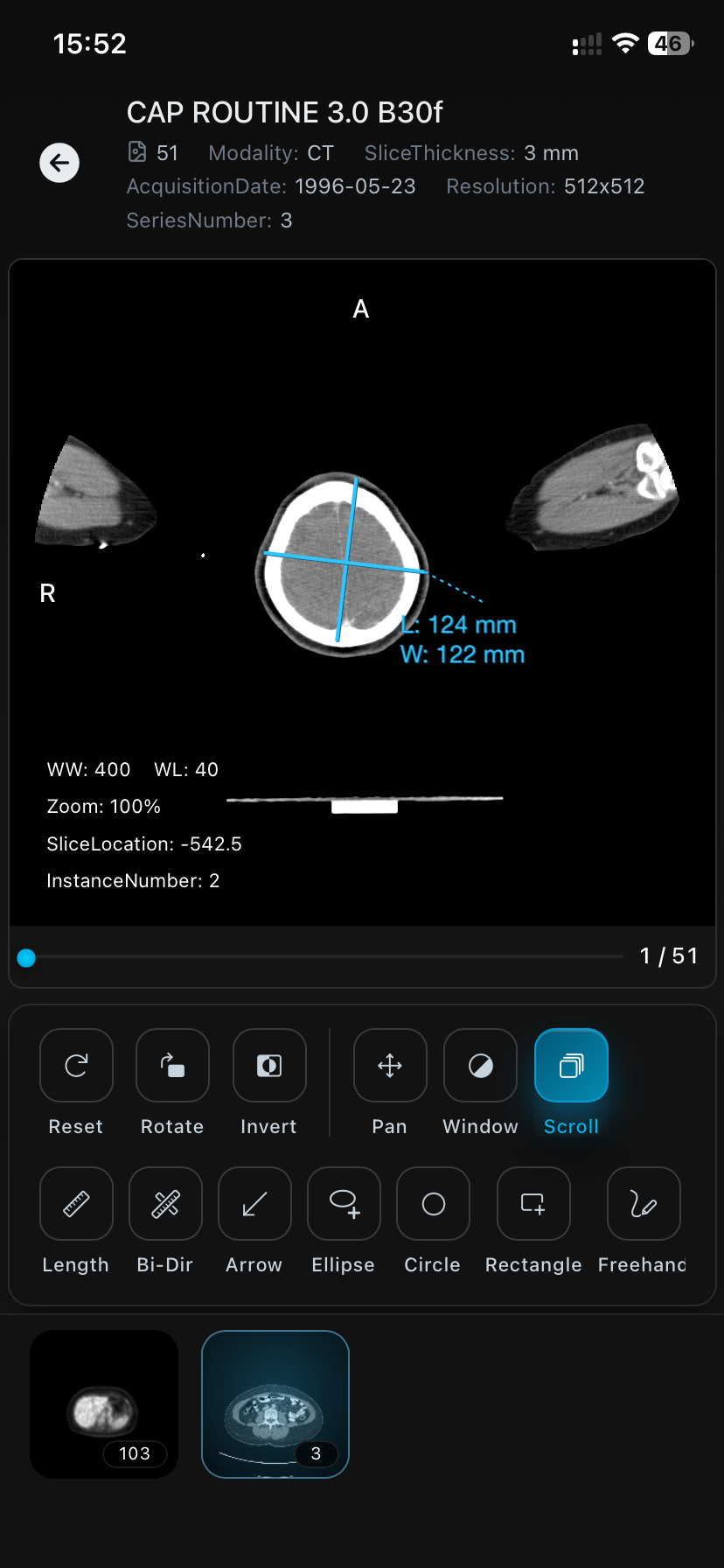Screen dimensions: 724x1568
Task: Select the Arrow annotation tool
Action: [254, 1203]
